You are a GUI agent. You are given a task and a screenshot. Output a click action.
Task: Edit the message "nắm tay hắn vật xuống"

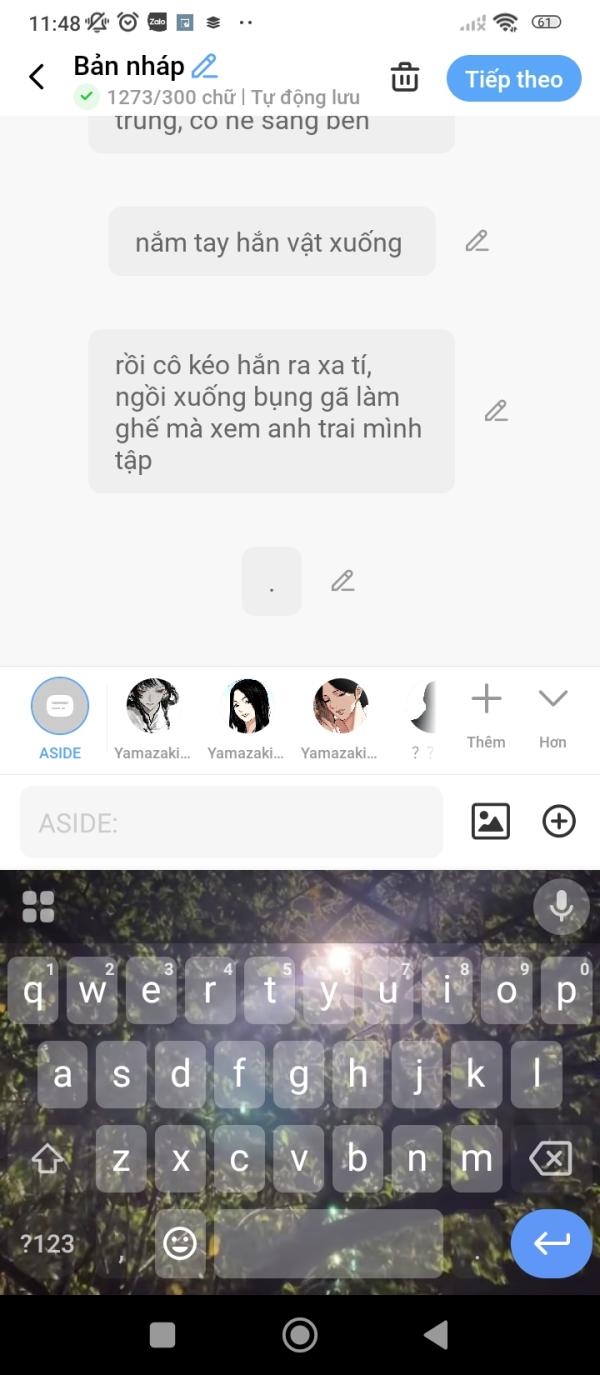477,241
